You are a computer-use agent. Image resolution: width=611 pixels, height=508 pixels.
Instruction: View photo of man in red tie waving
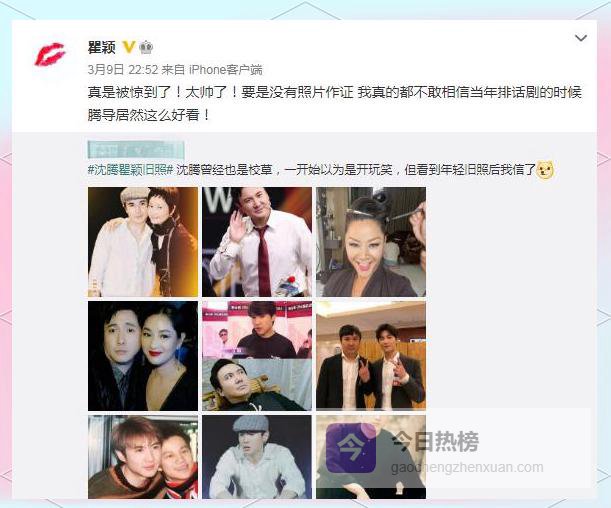click(x=257, y=241)
